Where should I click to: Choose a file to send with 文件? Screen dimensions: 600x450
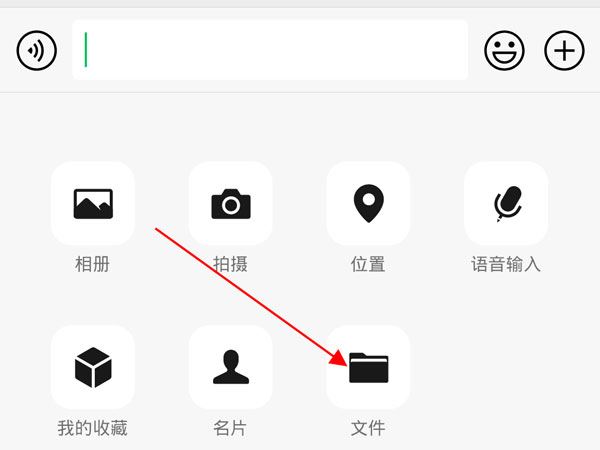(x=368, y=367)
